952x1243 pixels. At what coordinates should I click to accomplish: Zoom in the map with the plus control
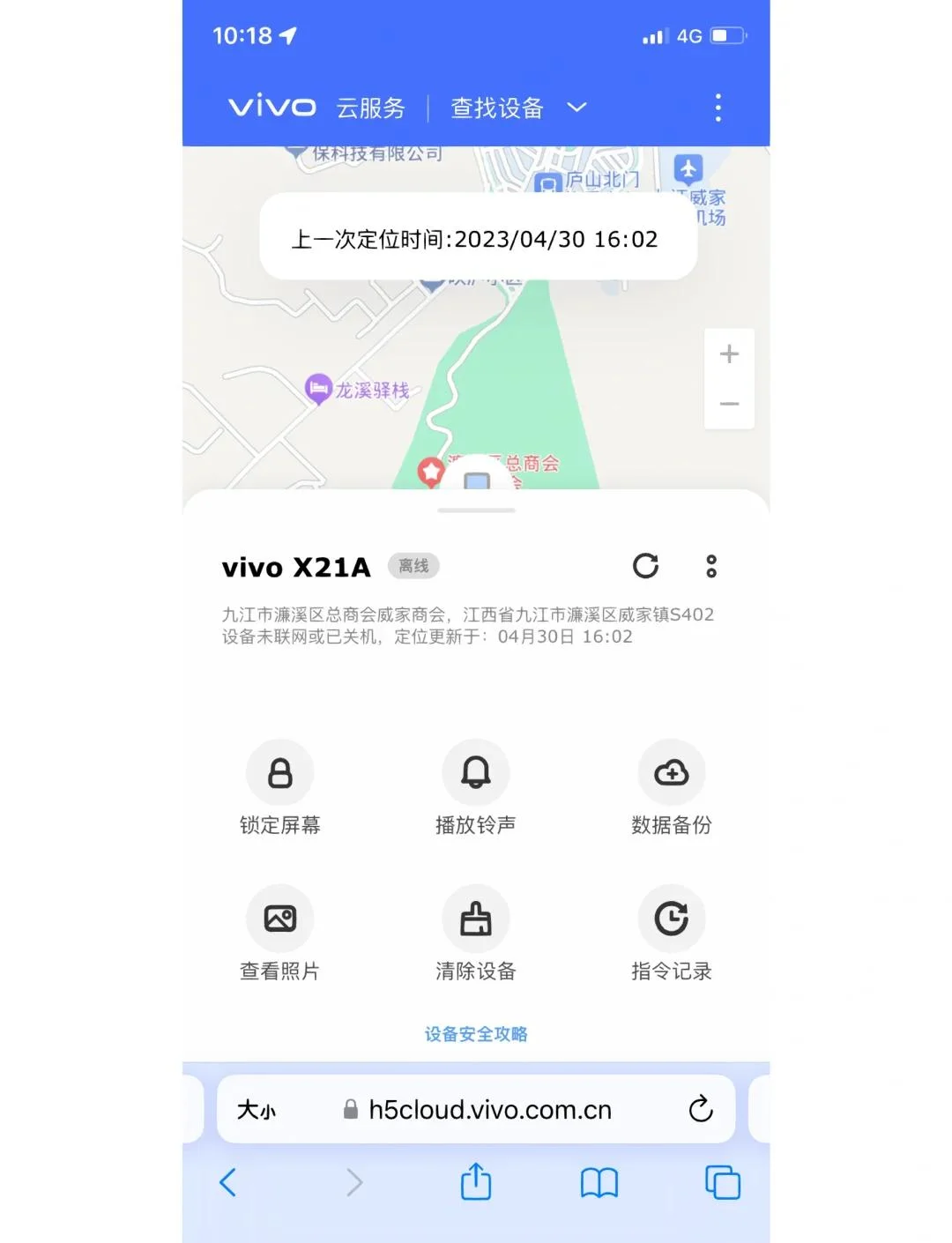(729, 354)
